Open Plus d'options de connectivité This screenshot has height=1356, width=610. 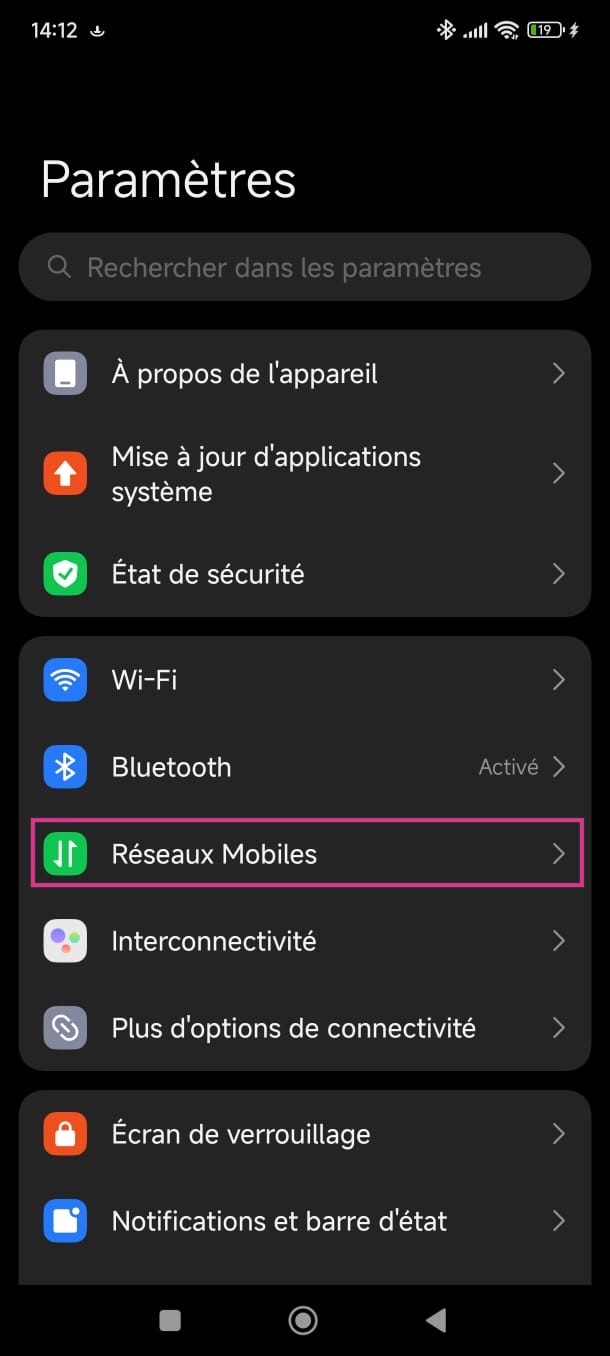304,1028
